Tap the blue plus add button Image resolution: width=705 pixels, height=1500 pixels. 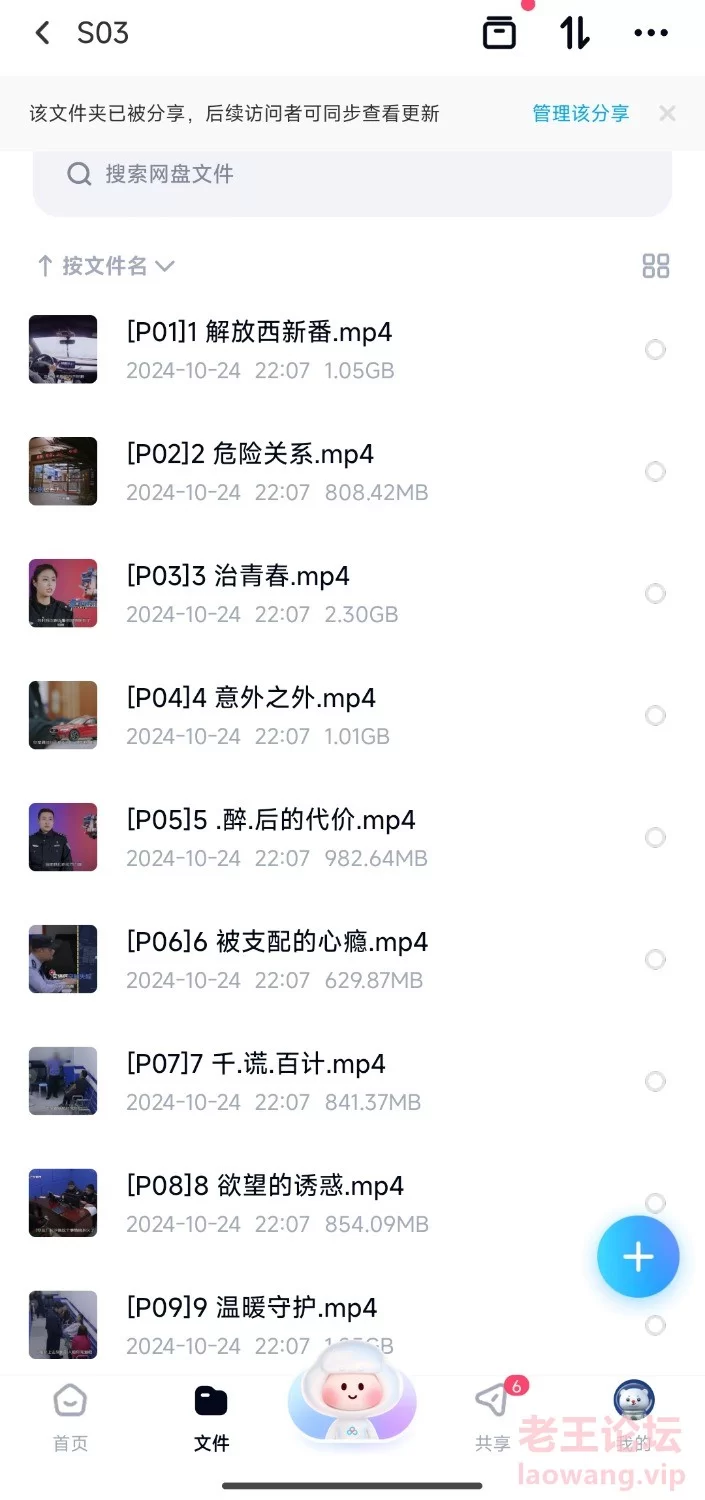coord(638,1257)
